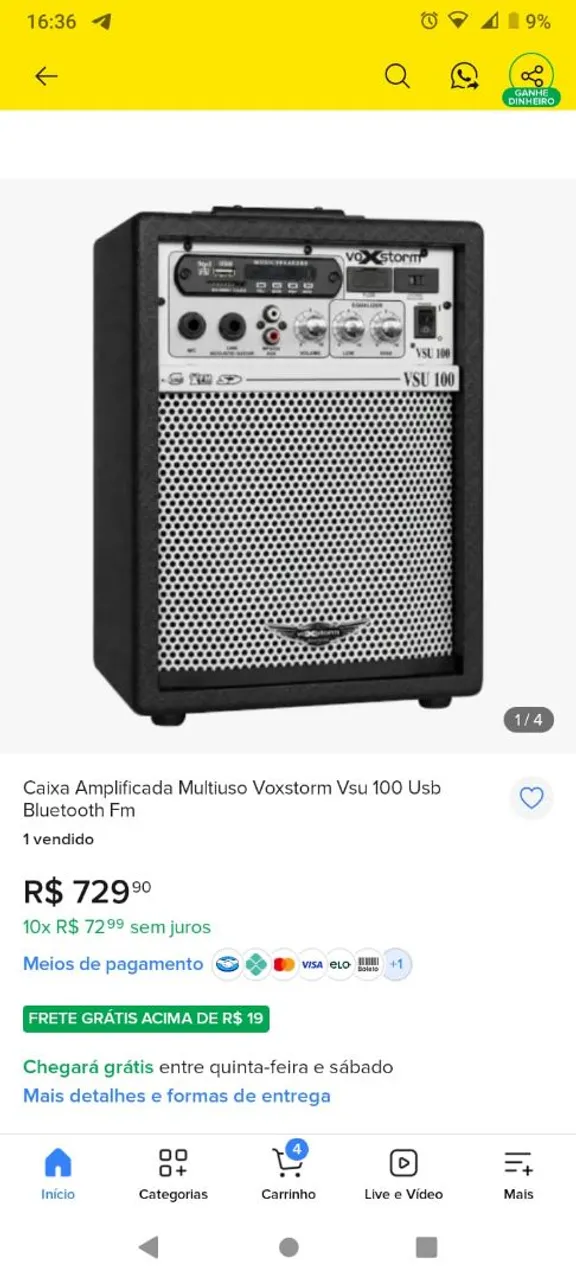This screenshot has height=1280, width=576.
Task: Switch to the Categorias tab
Action: tap(173, 1173)
